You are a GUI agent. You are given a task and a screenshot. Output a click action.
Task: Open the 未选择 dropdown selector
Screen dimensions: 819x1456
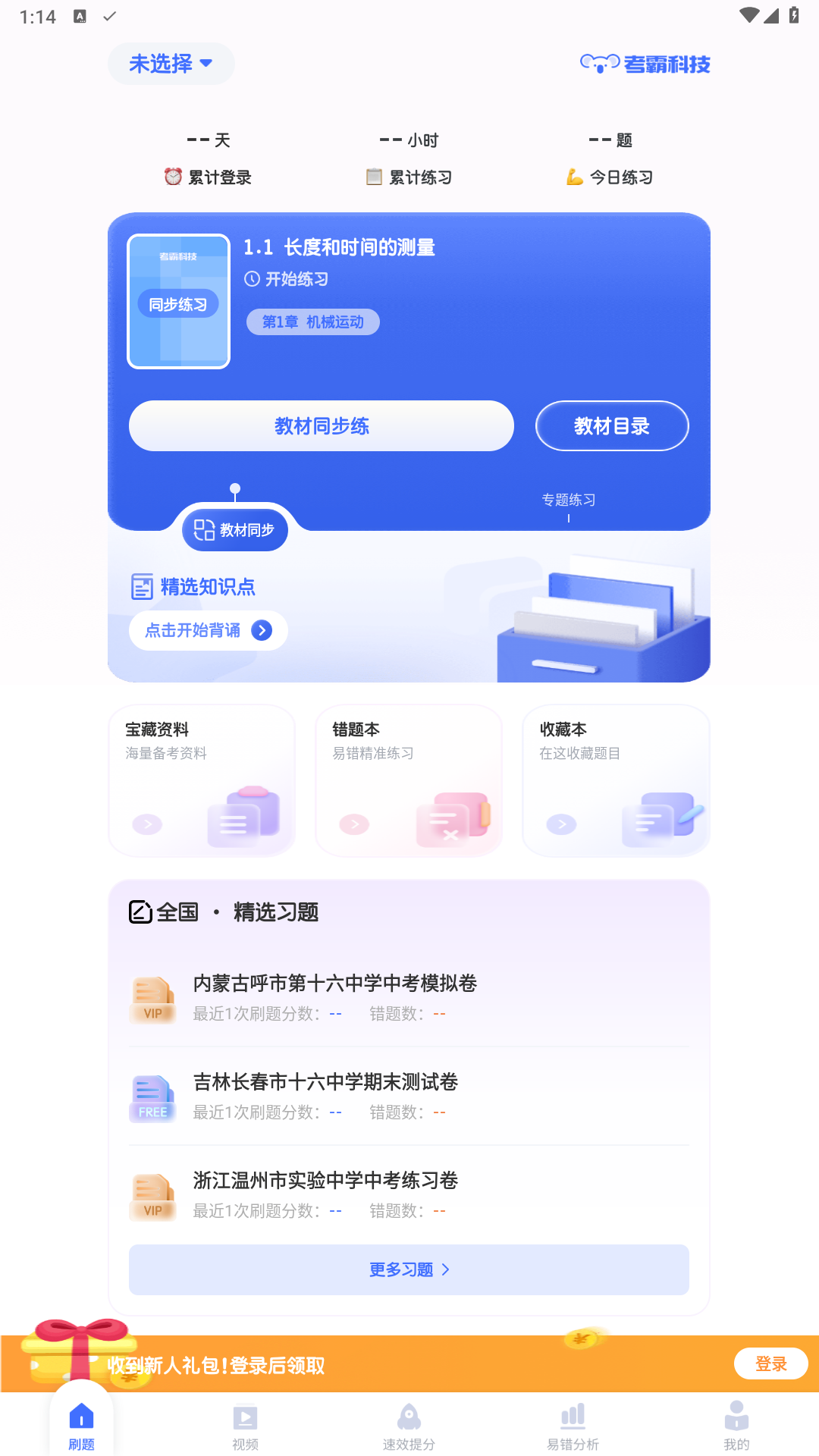tap(171, 64)
